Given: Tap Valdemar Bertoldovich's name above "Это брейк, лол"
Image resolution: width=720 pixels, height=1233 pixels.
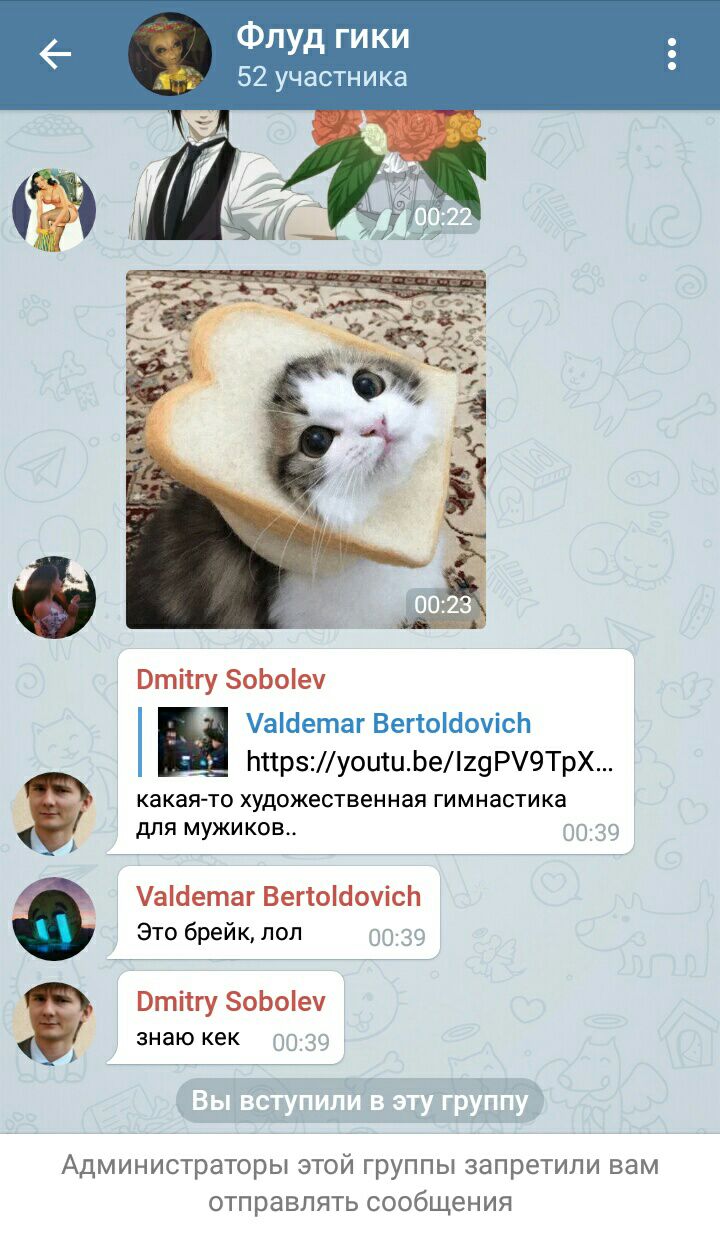Looking at the screenshot, I should point(278,896).
